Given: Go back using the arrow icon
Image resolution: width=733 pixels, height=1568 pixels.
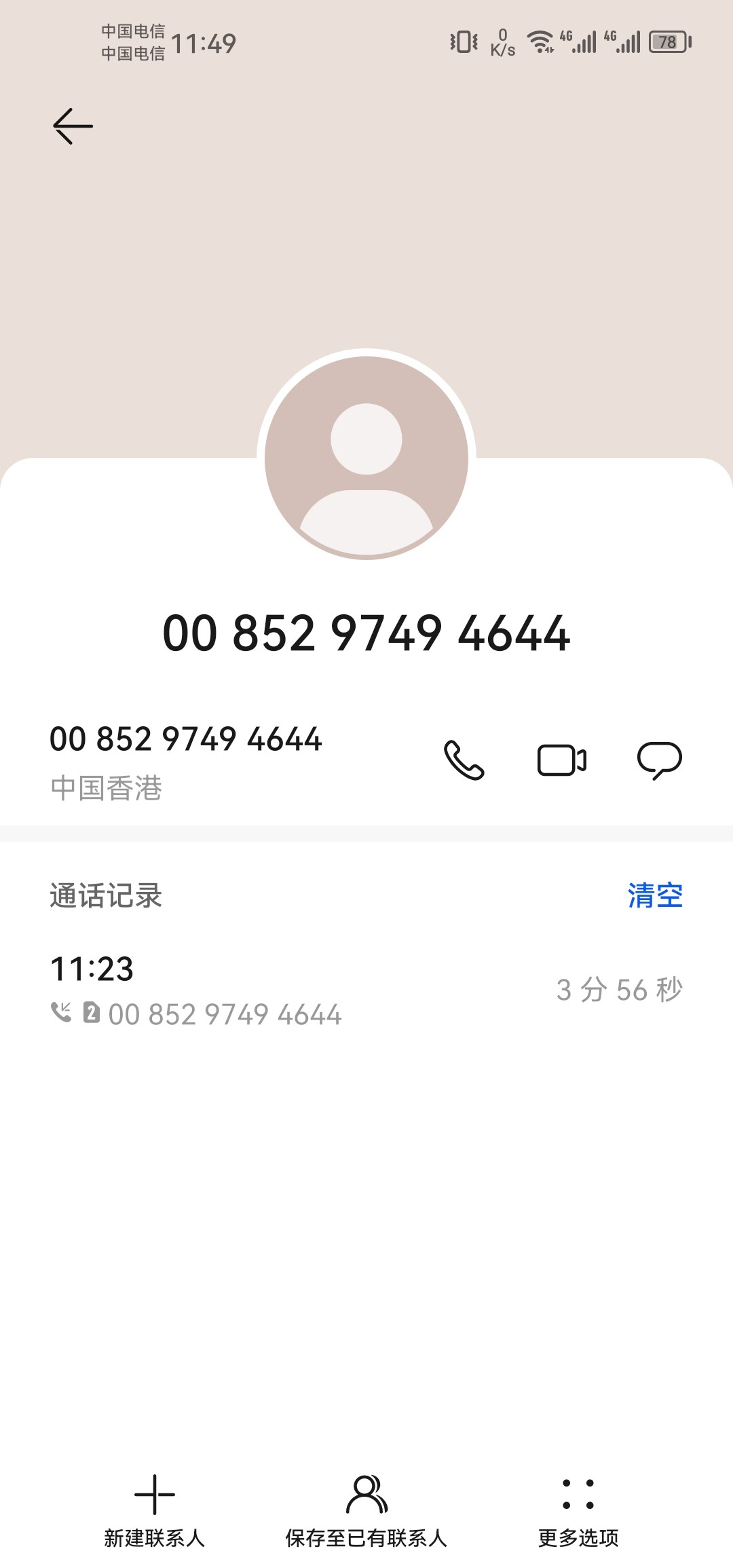Looking at the screenshot, I should click(x=73, y=126).
